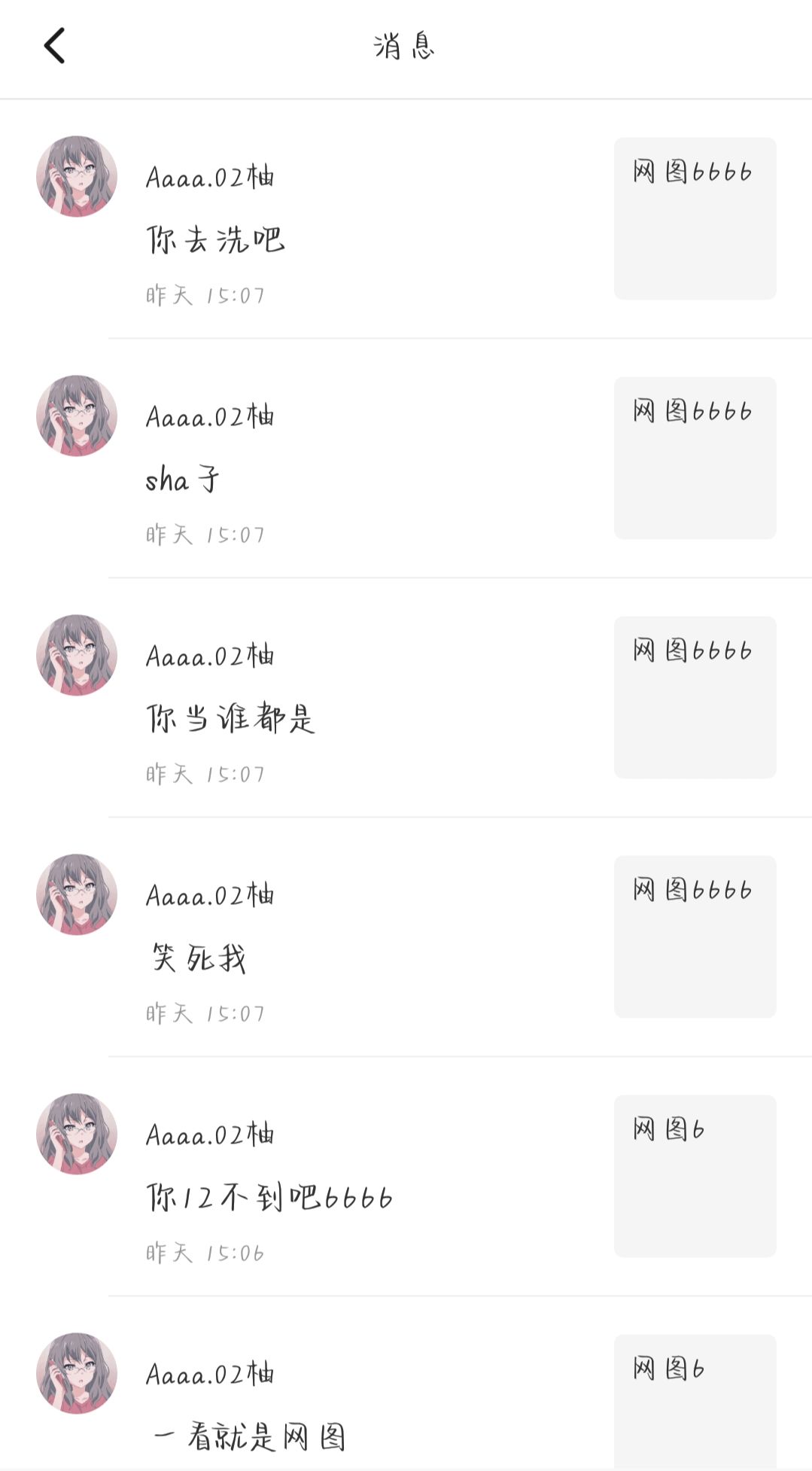Open the 网图6 preview next to 你12不到吧6666
This screenshot has height=1471, width=812.
coord(695,1176)
